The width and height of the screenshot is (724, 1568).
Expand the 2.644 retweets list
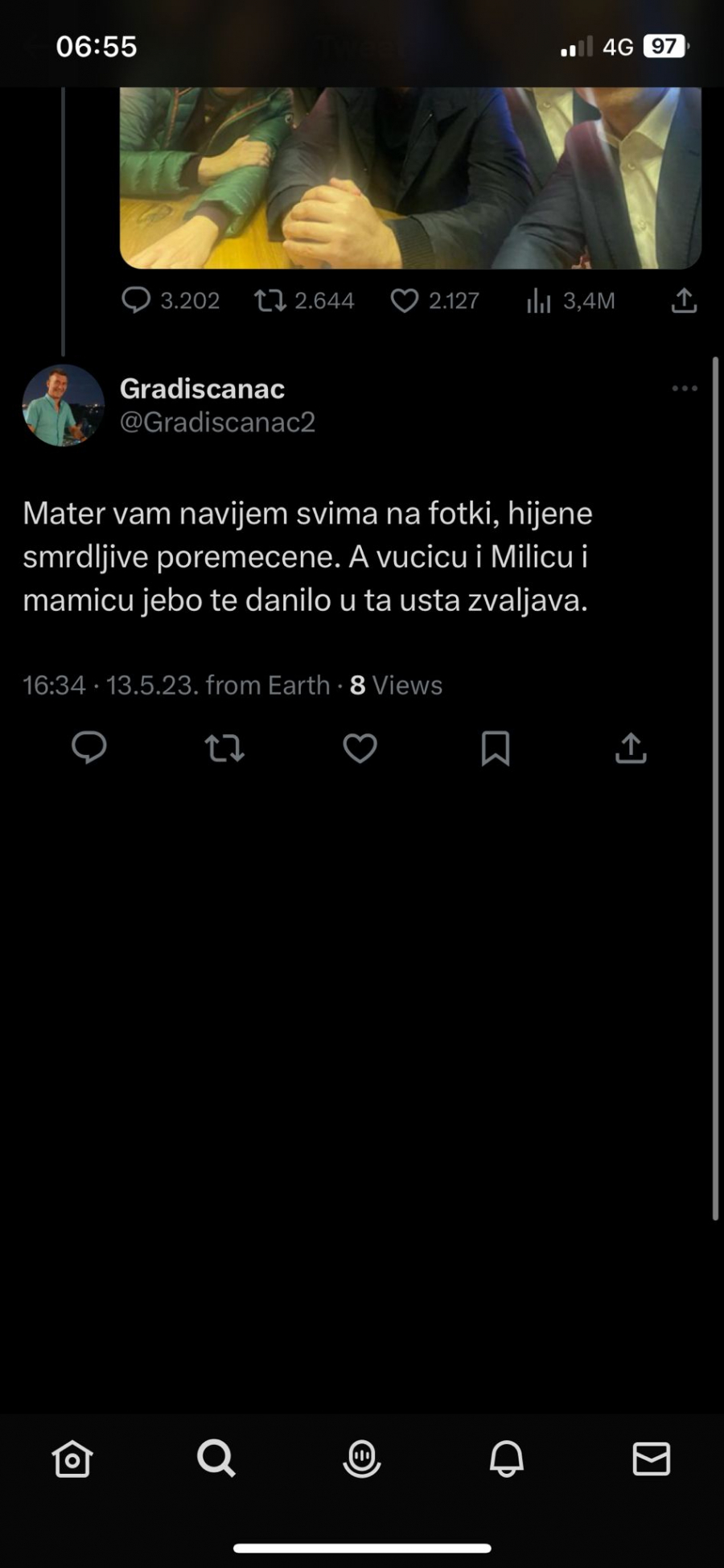click(303, 300)
